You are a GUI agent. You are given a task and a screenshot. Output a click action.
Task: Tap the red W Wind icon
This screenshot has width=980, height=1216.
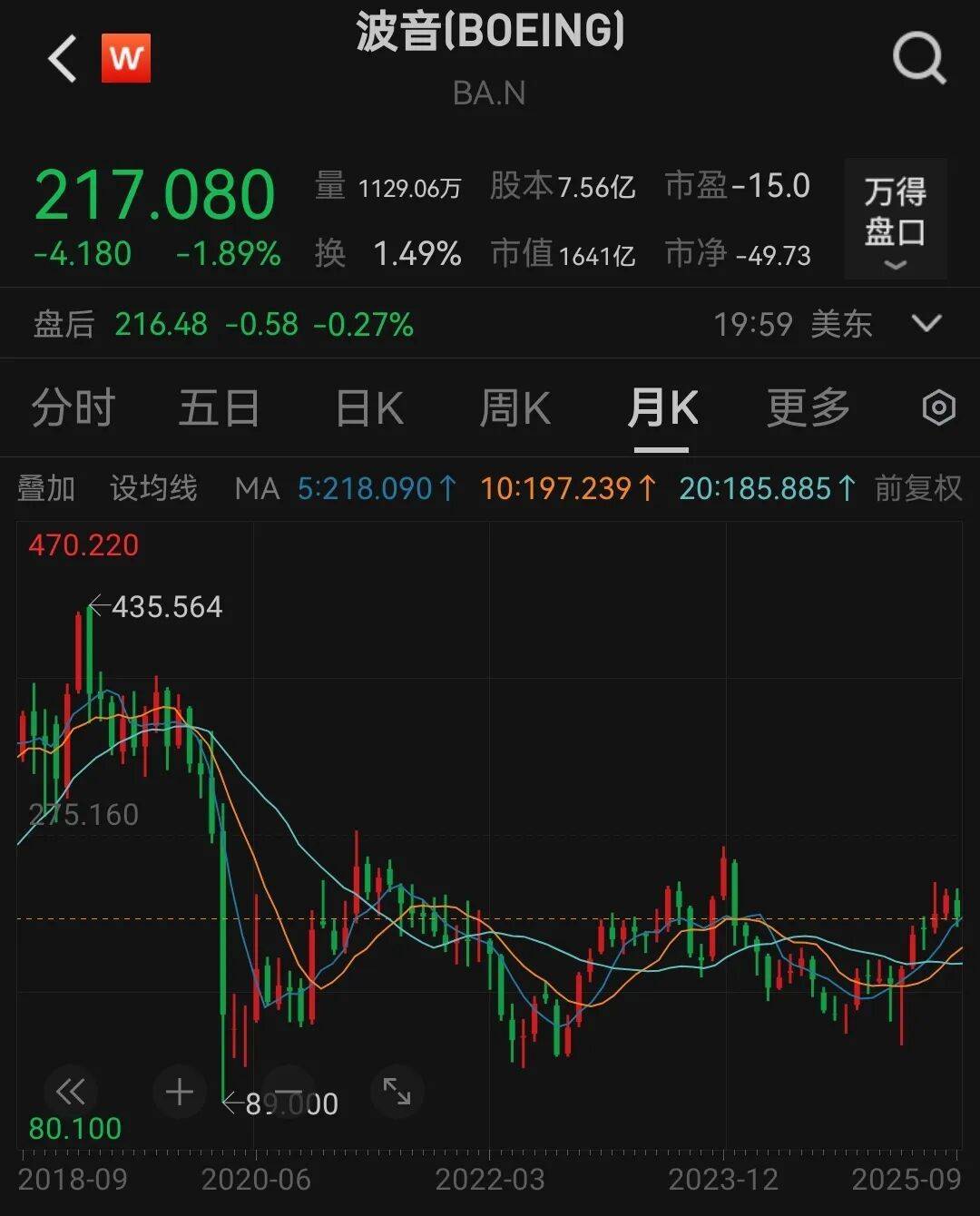(126, 59)
